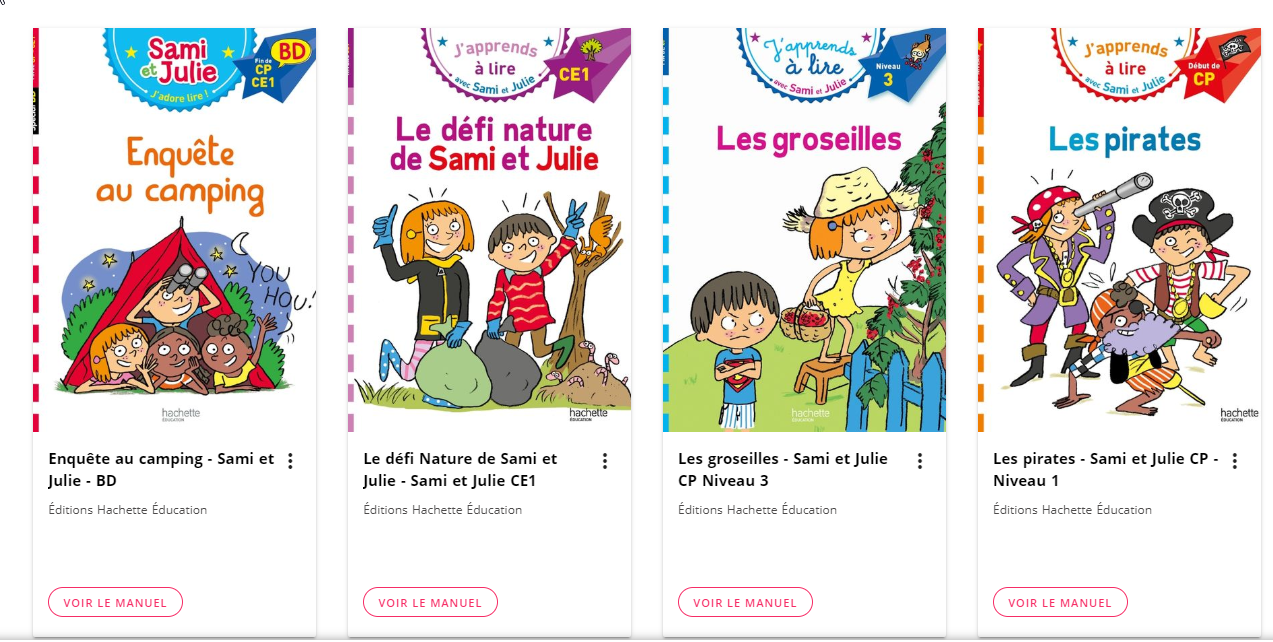Open Voir le manuel for Les pirates
The height and width of the screenshot is (642, 1273).
pos(1060,603)
